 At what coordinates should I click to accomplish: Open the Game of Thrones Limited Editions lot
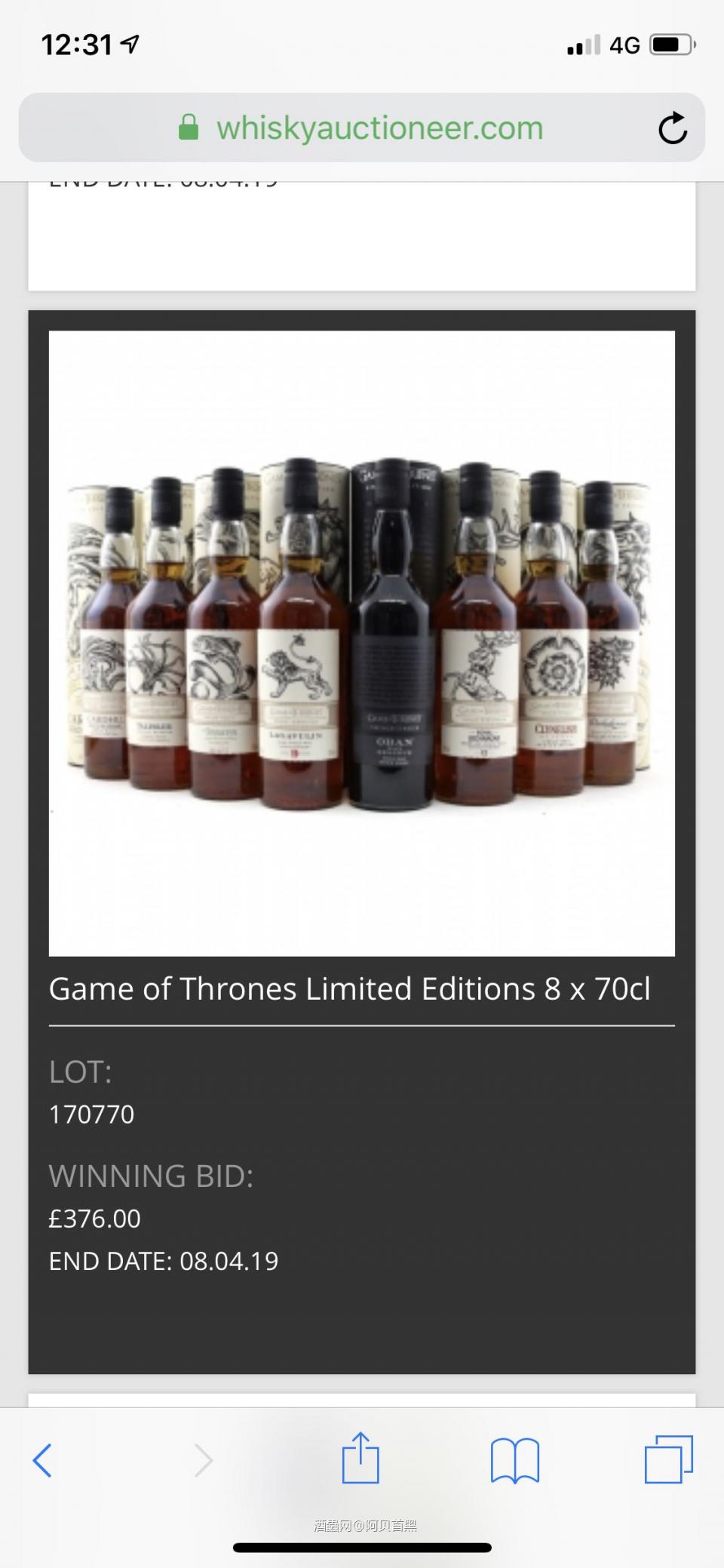click(x=349, y=988)
